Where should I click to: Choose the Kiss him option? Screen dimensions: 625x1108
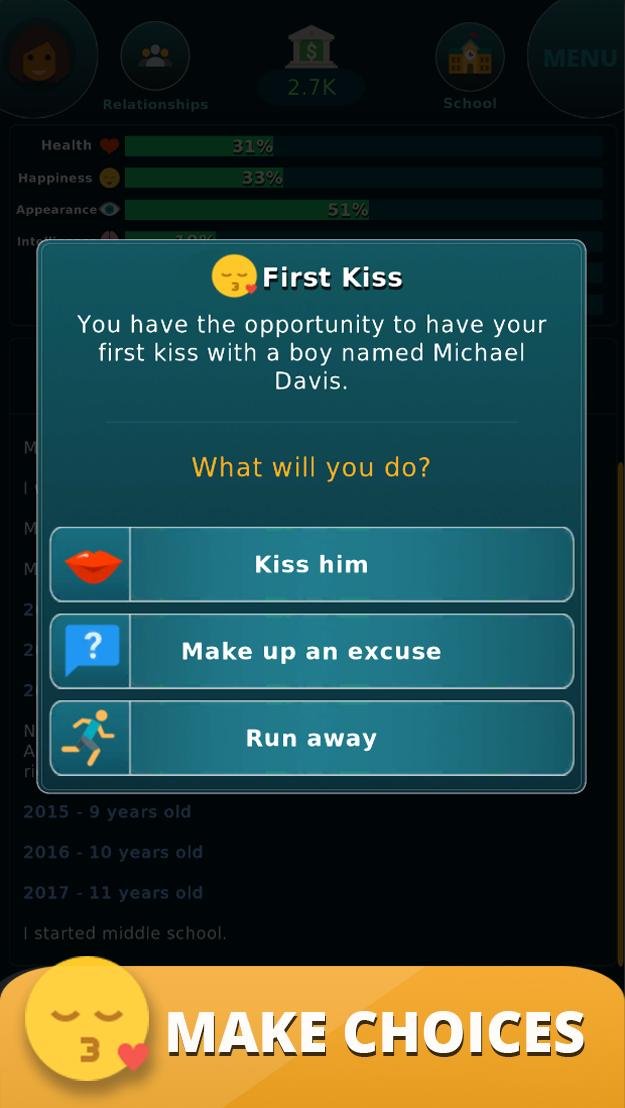pyautogui.click(x=312, y=564)
